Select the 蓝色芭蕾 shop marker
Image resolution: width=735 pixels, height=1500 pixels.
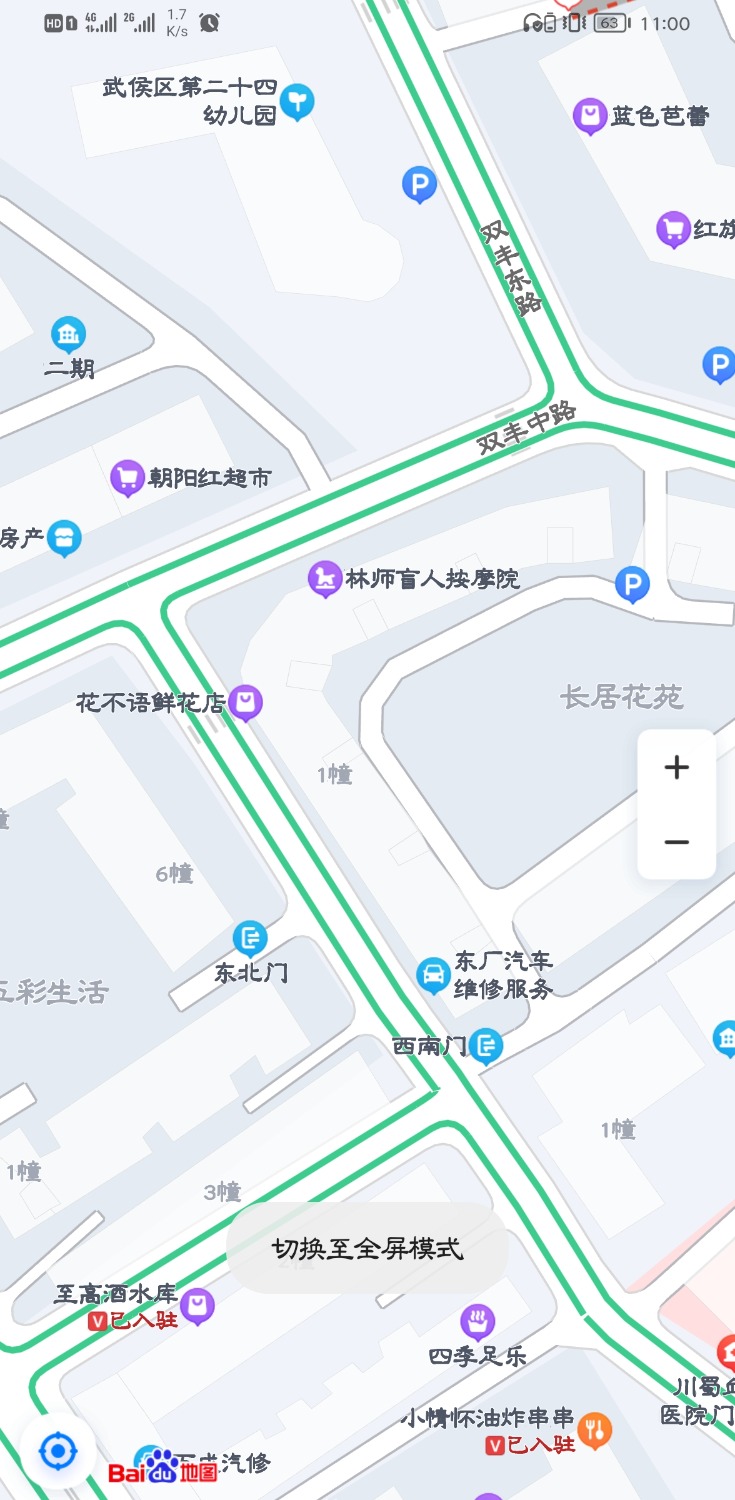590,116
